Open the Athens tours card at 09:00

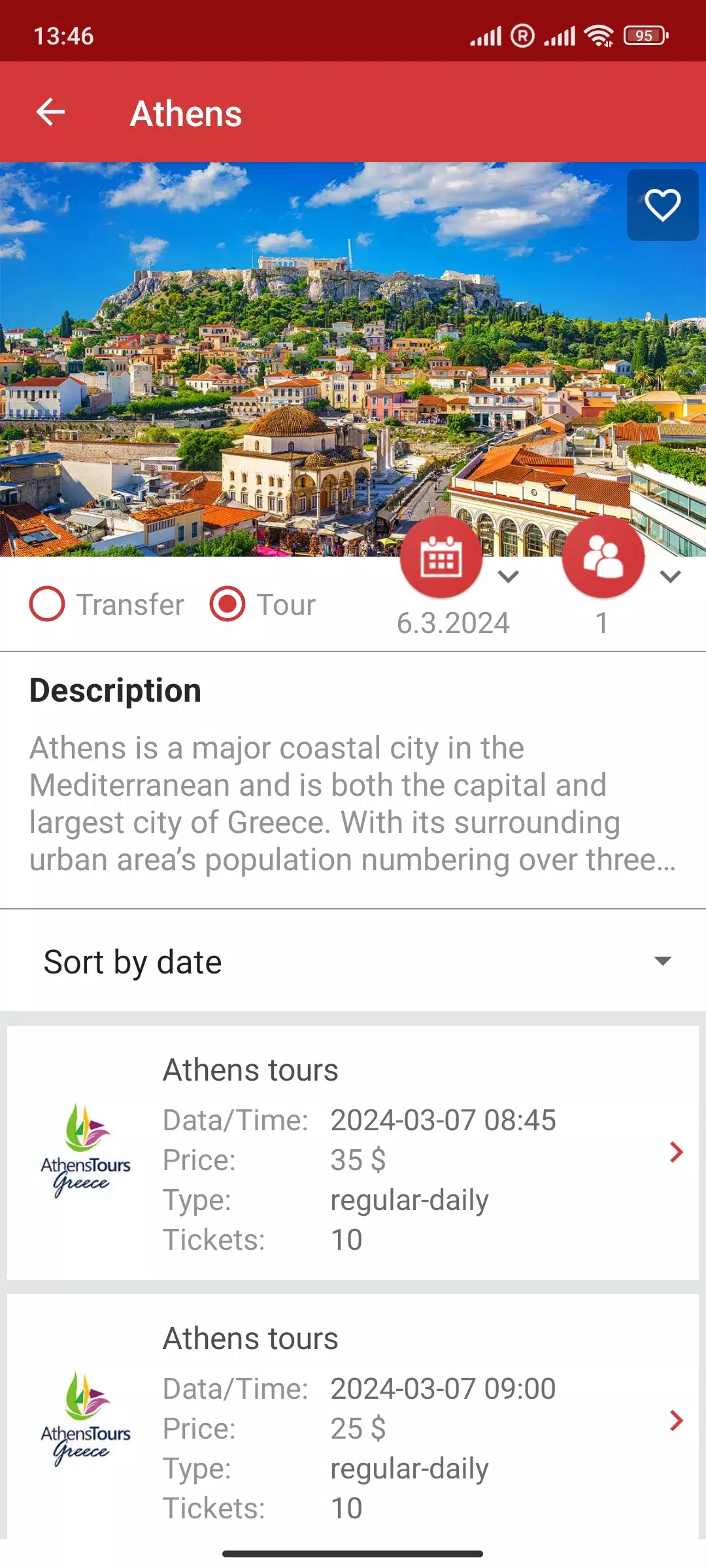(x=353, y=1416)
